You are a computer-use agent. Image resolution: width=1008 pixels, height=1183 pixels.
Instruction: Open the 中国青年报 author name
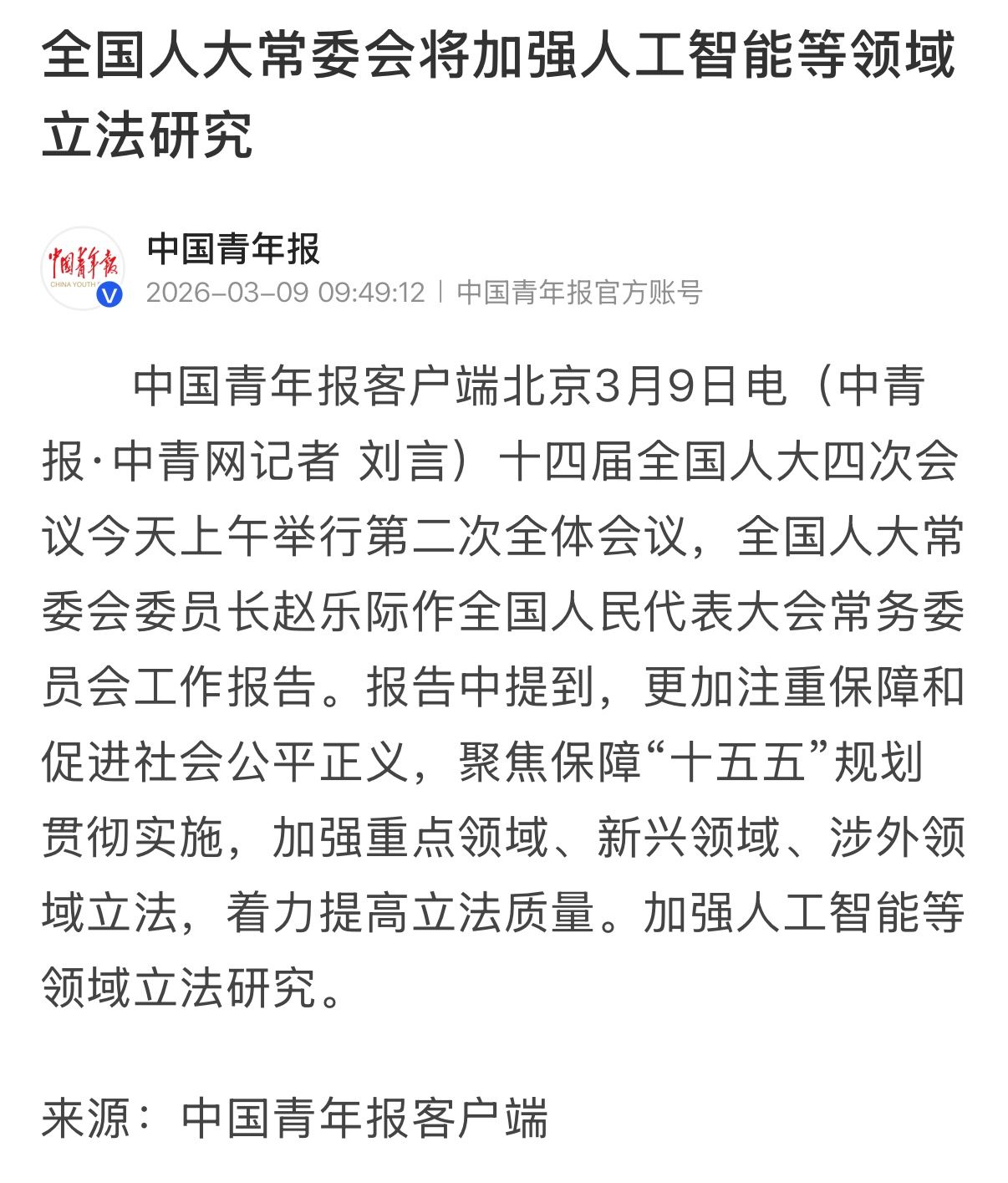(x=233, y=248)
